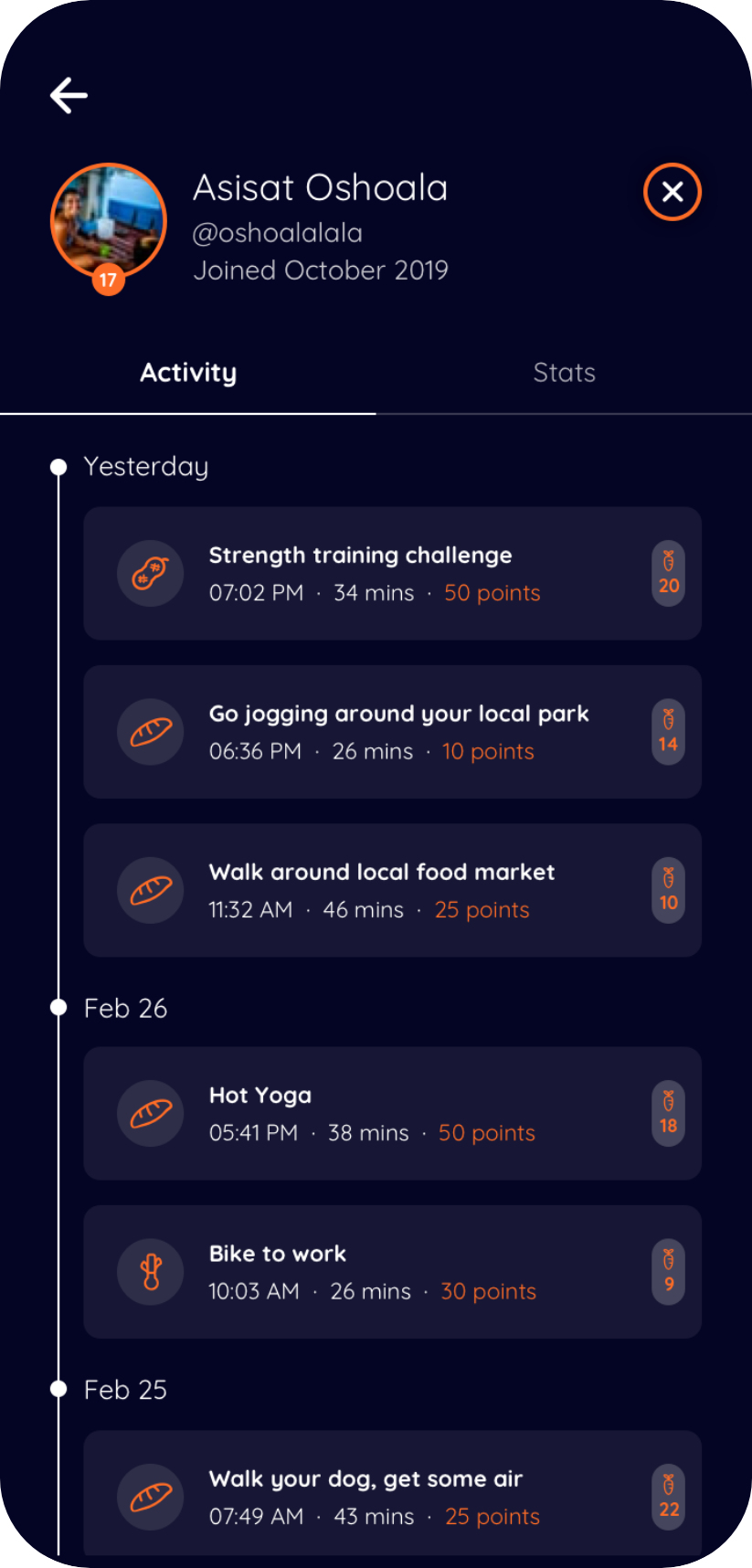This screenshot has height=1568, width=752.
Task: Tap the carrot badge showing 20 points
Action: click(x=668, y=573)
